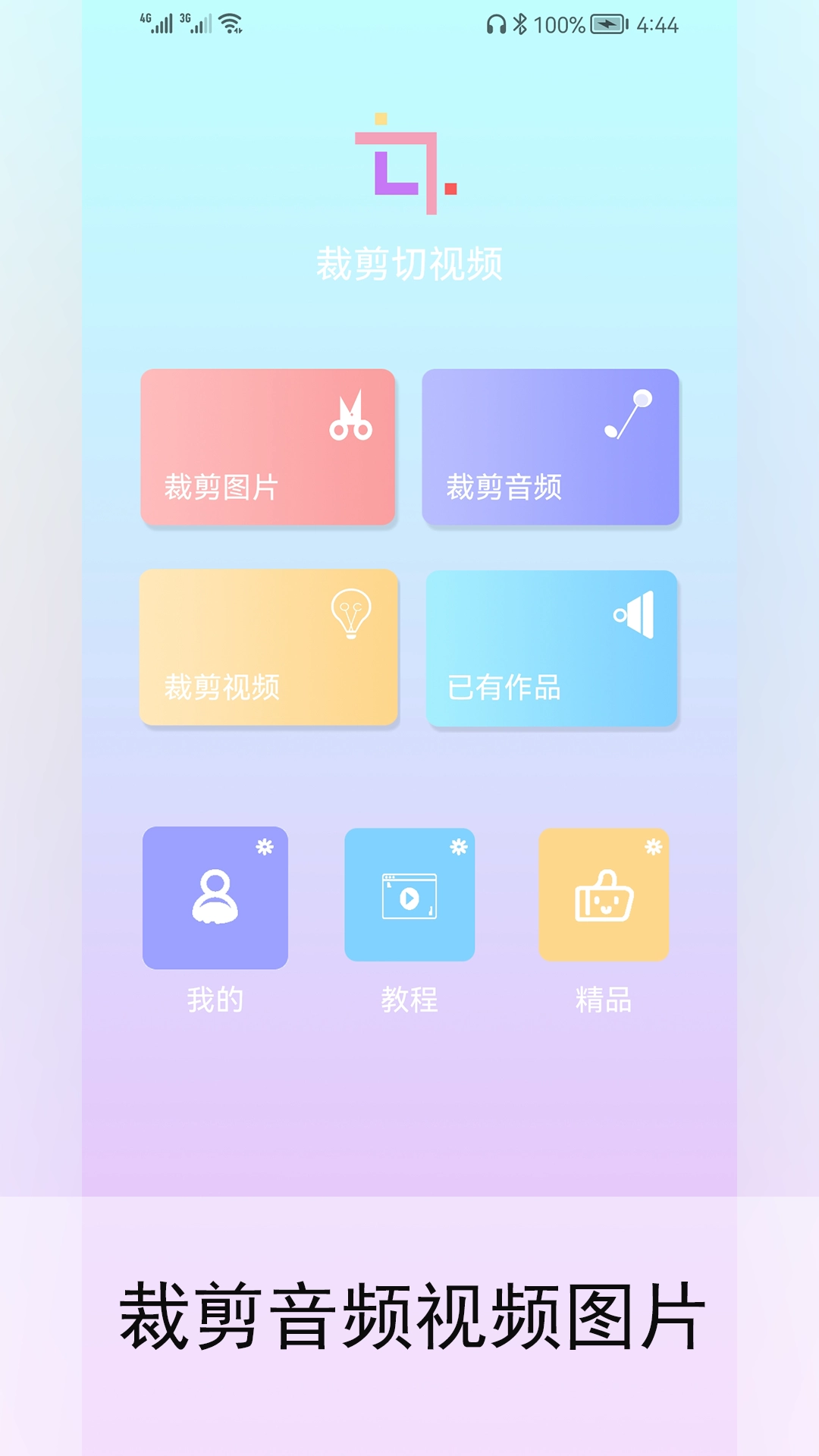Open the person profile icon above 我的
The width and height of the screenshot is (819, 1456).
[215, 897]
